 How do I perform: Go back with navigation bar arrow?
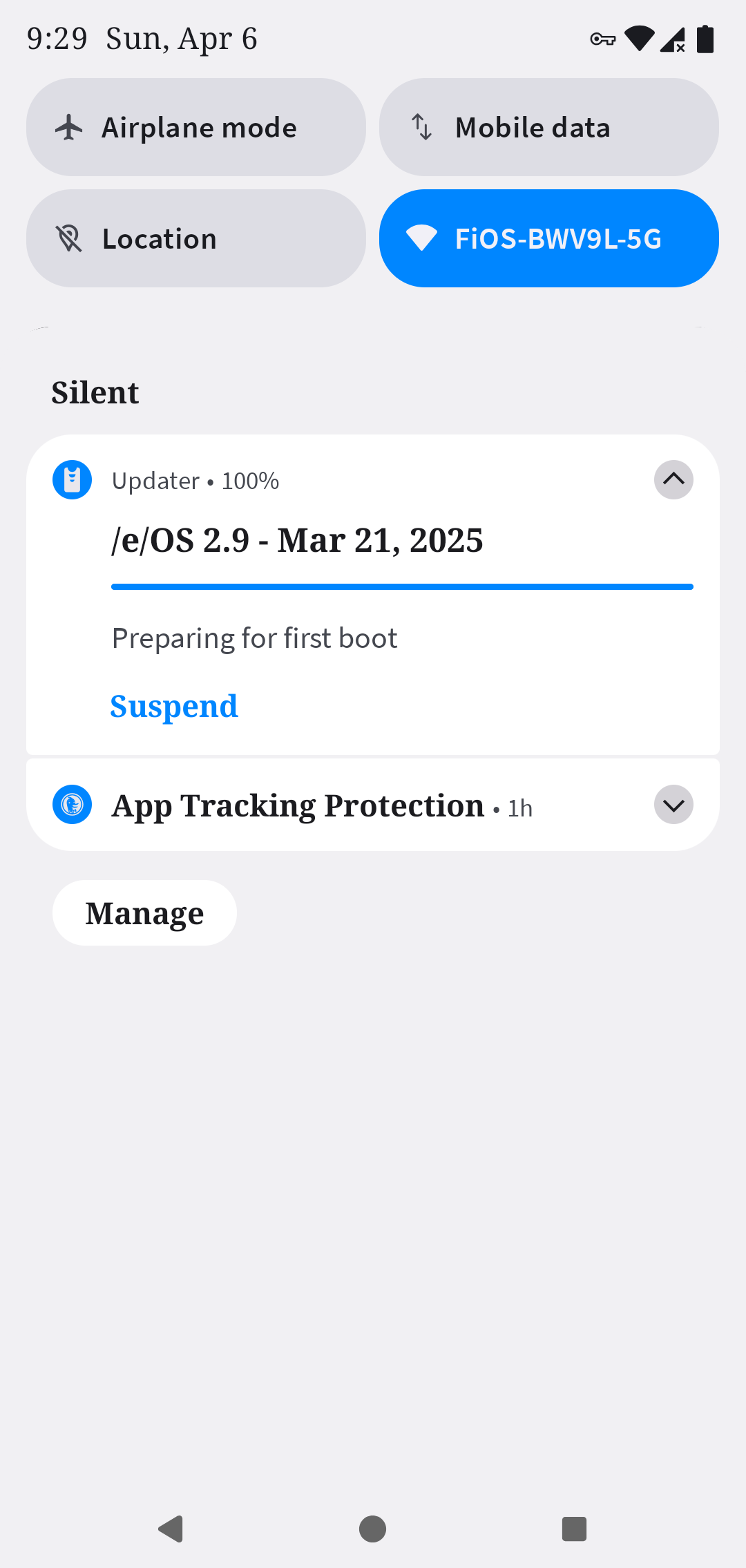click(x=171, y=1529)
